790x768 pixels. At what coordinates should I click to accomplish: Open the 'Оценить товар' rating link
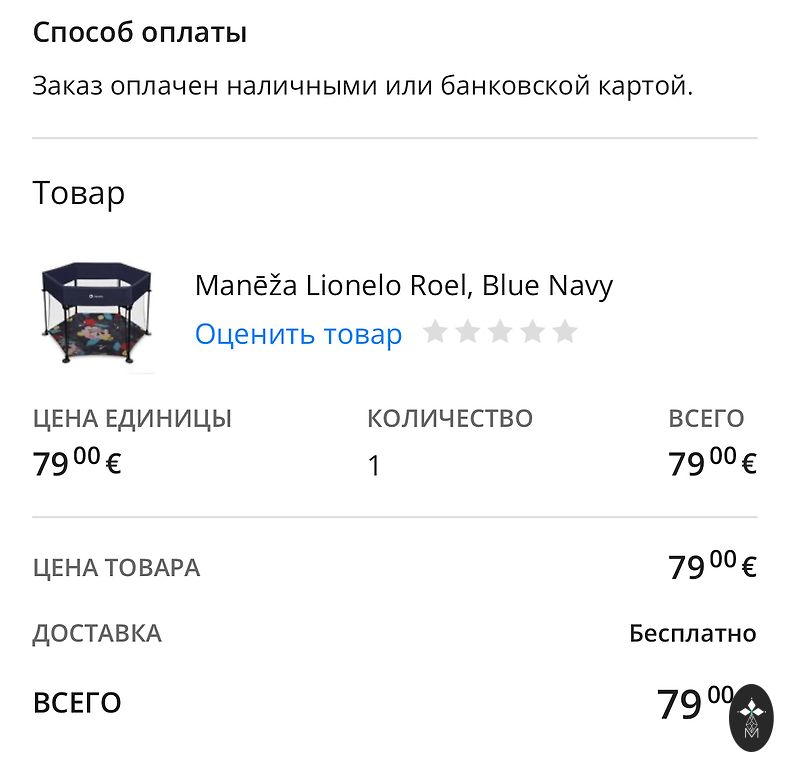[298, 334]
